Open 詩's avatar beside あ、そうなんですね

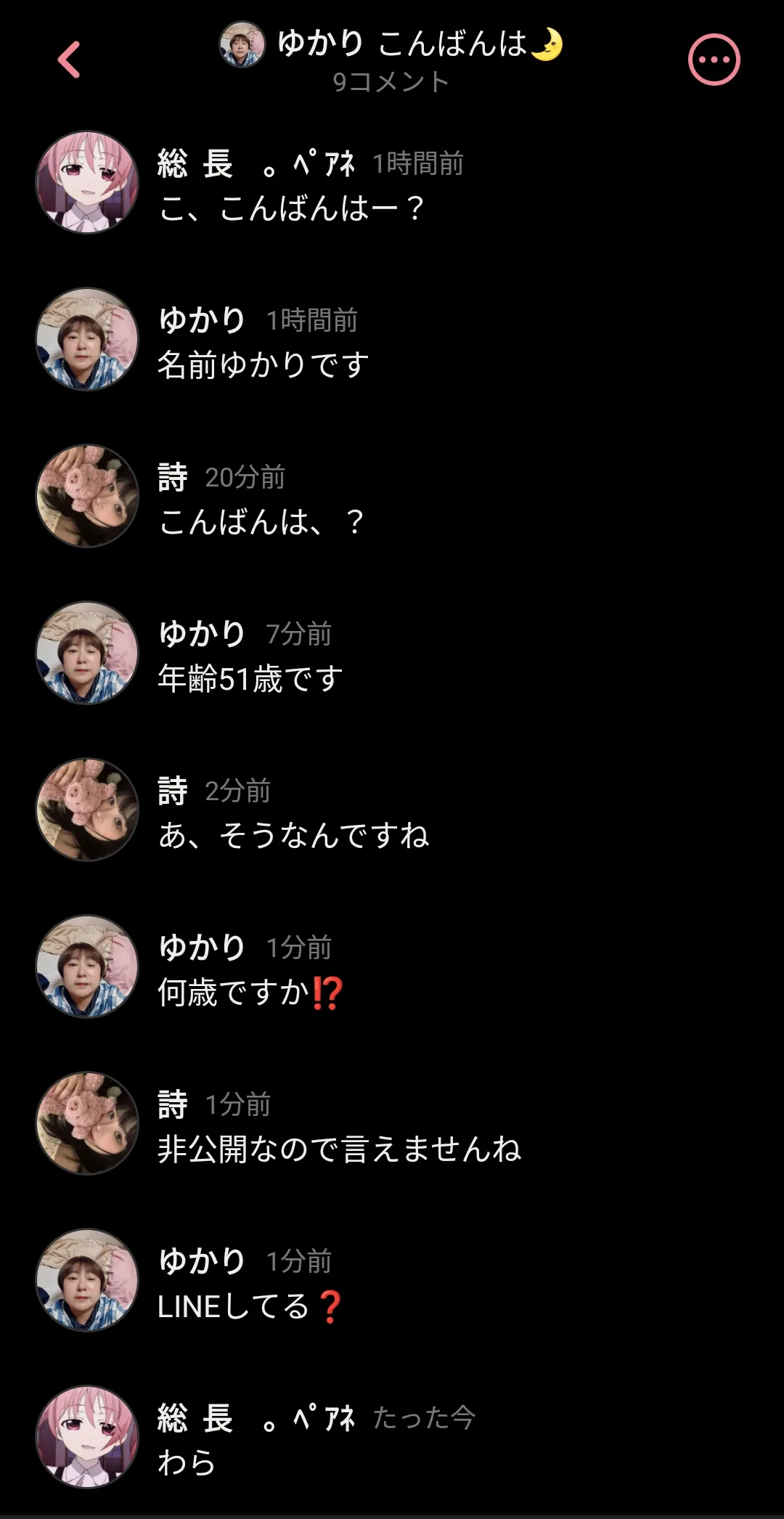pos(87,810)
